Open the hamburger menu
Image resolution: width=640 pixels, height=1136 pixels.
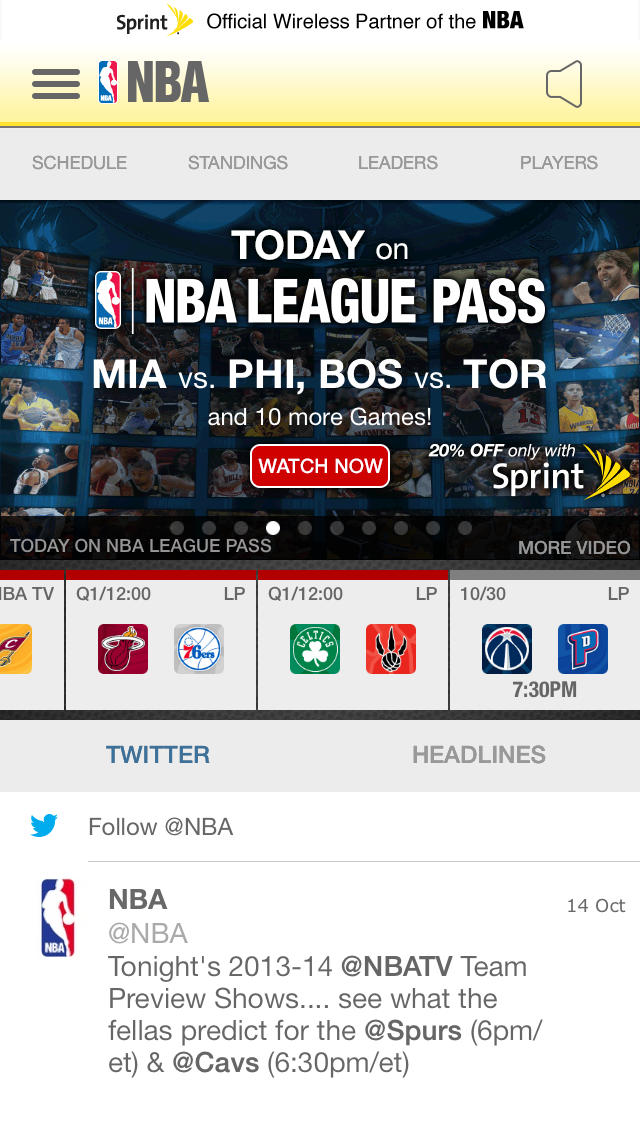[56, 83]
